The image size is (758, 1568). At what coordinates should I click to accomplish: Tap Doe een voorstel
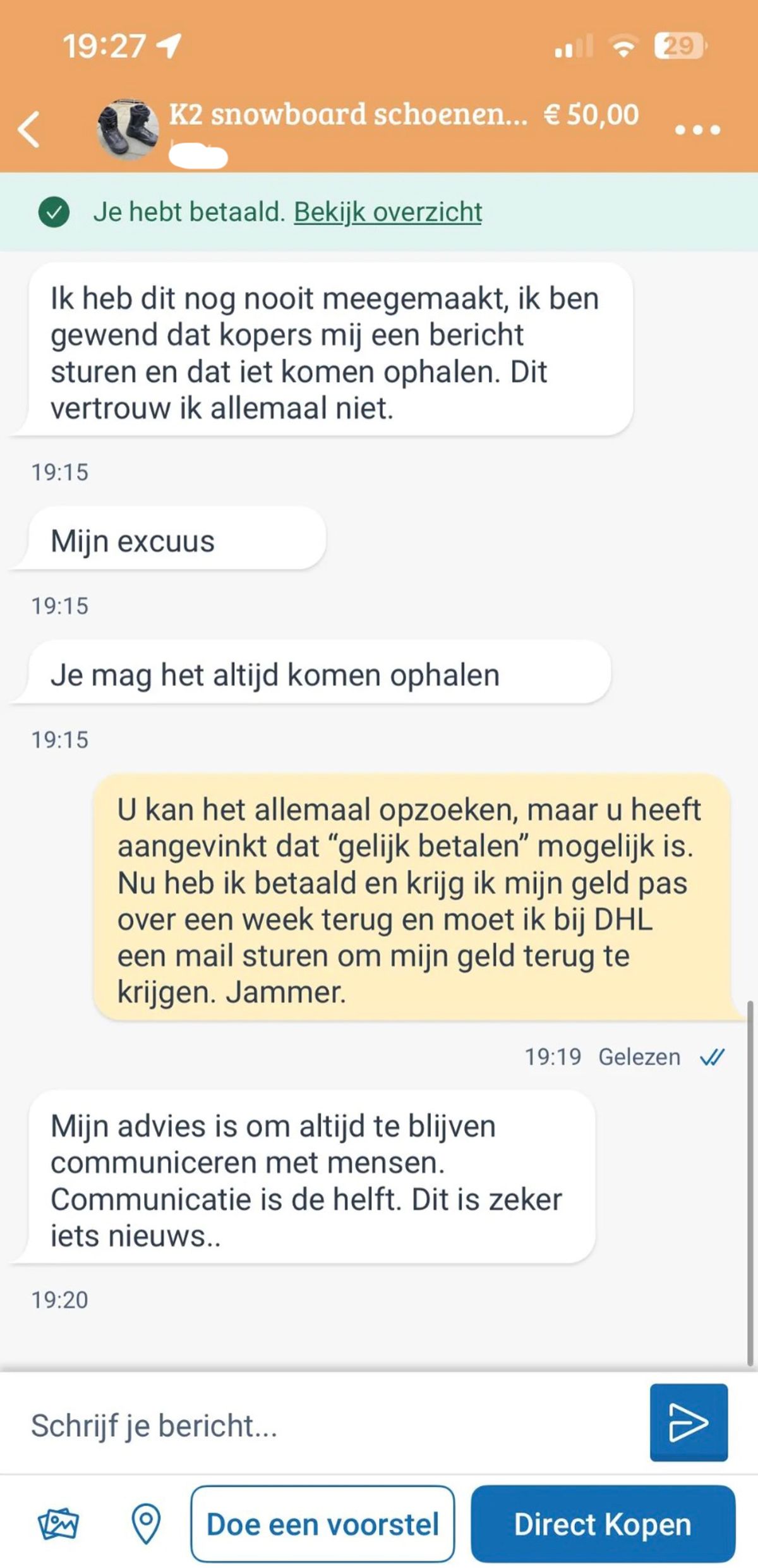(x=323, y=1524)
